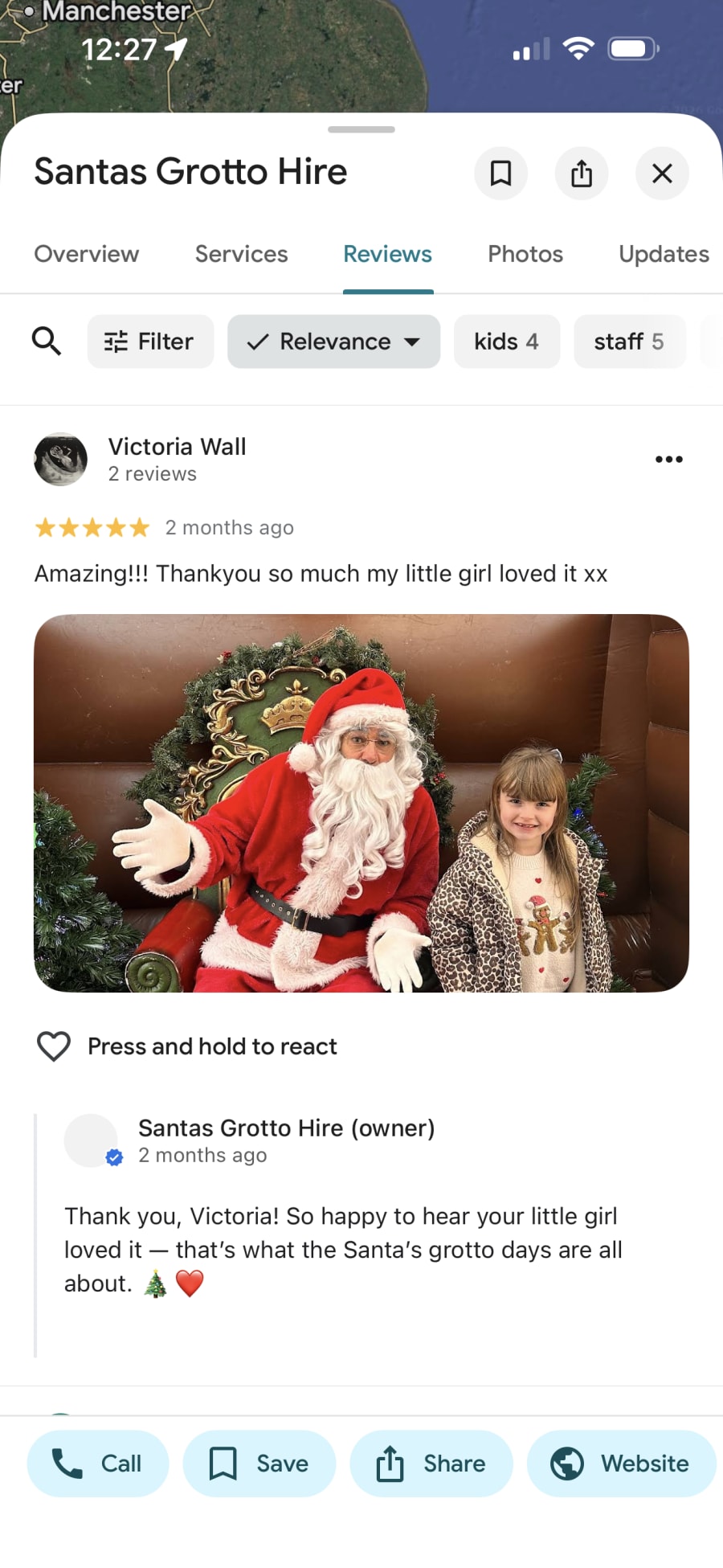Close the Santas Grotto Hire panel
The height and width of the screenshot is (1568, 723).
coord(662,173)
